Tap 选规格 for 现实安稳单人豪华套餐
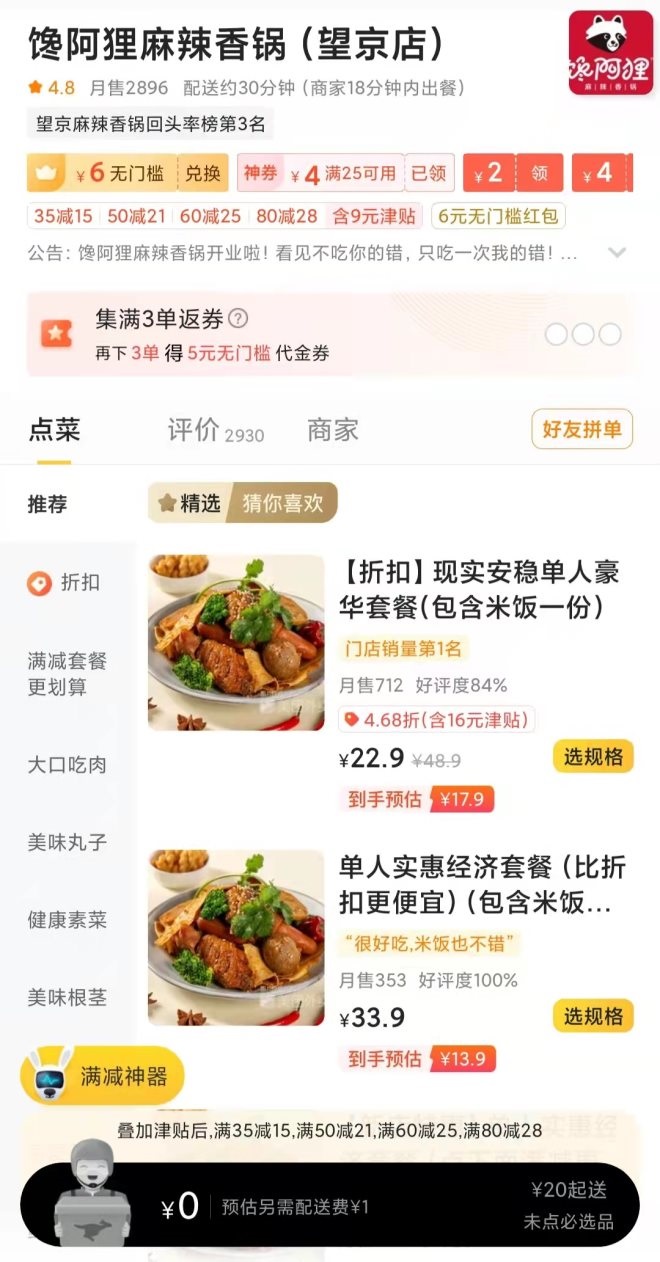The image size is (660, 1262). coord(593,757)
